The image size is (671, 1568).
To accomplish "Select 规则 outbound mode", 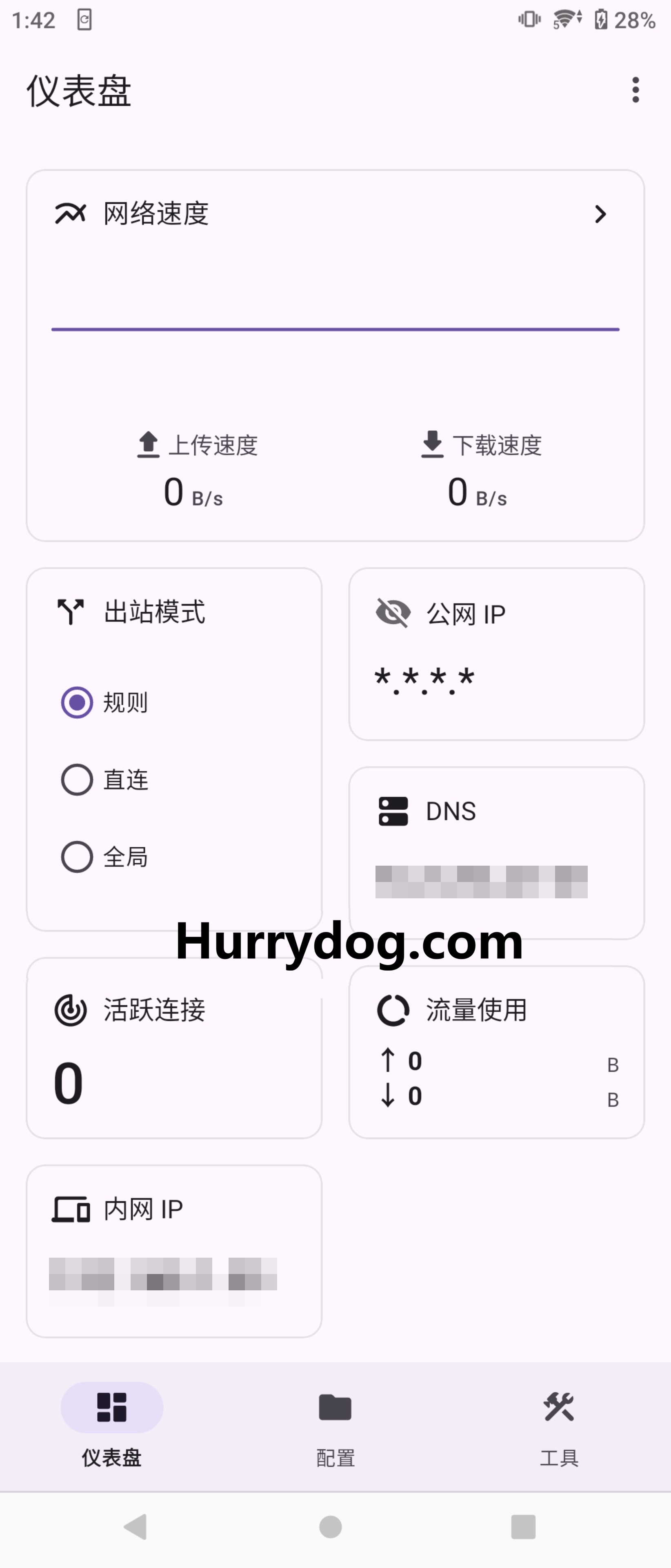I will (77, 702).
